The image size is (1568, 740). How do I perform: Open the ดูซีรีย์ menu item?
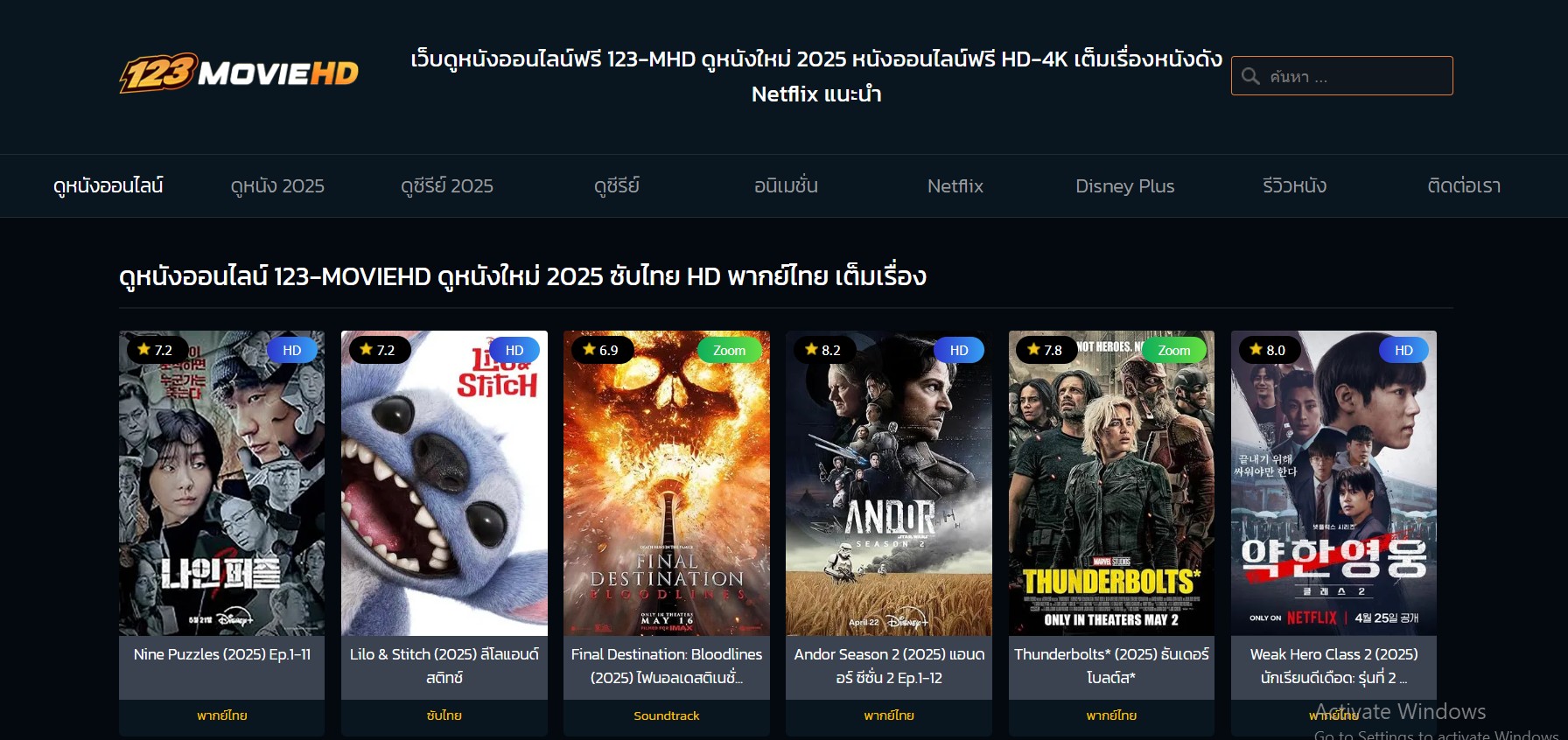(x=617, y=185)
